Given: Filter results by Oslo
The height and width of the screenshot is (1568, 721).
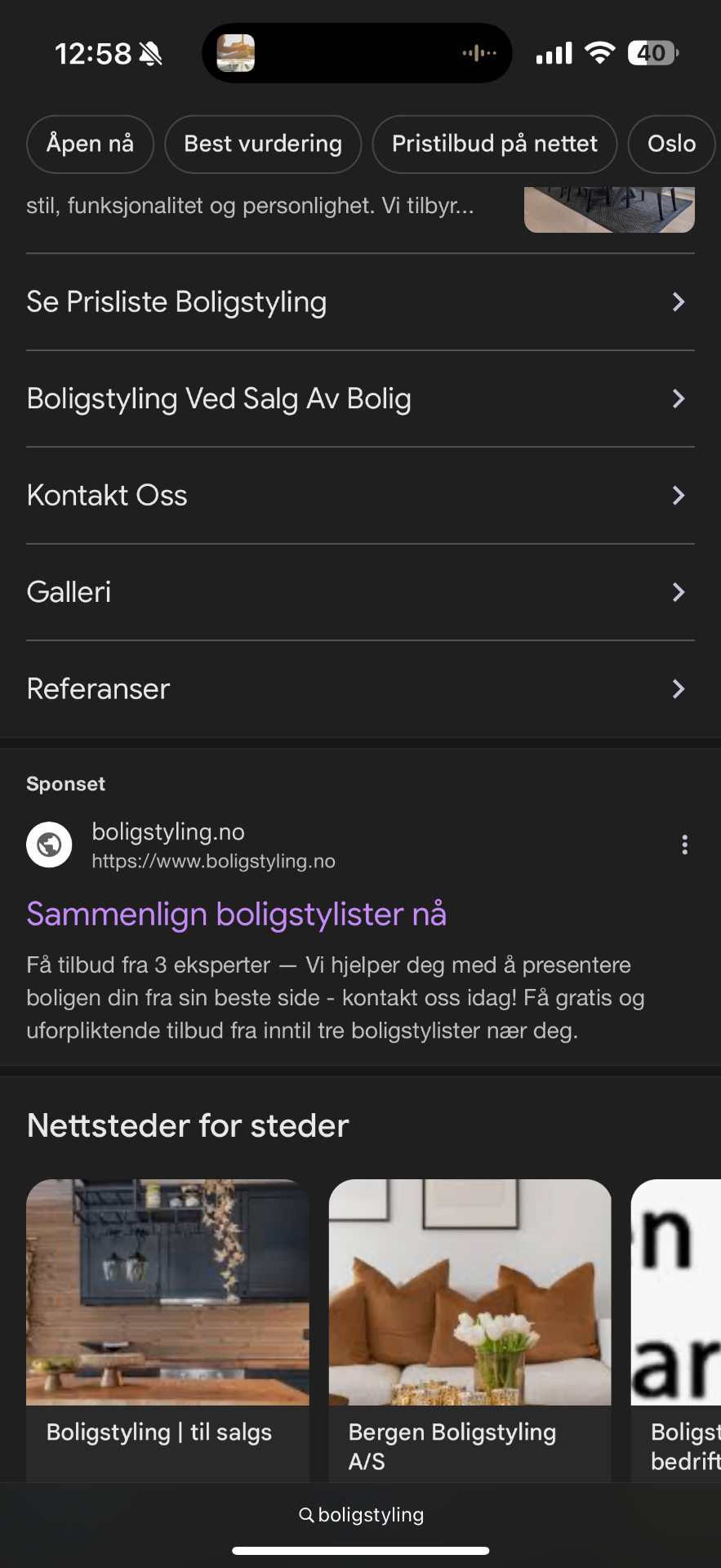Looking at the screenshot, I should (671, 144).
